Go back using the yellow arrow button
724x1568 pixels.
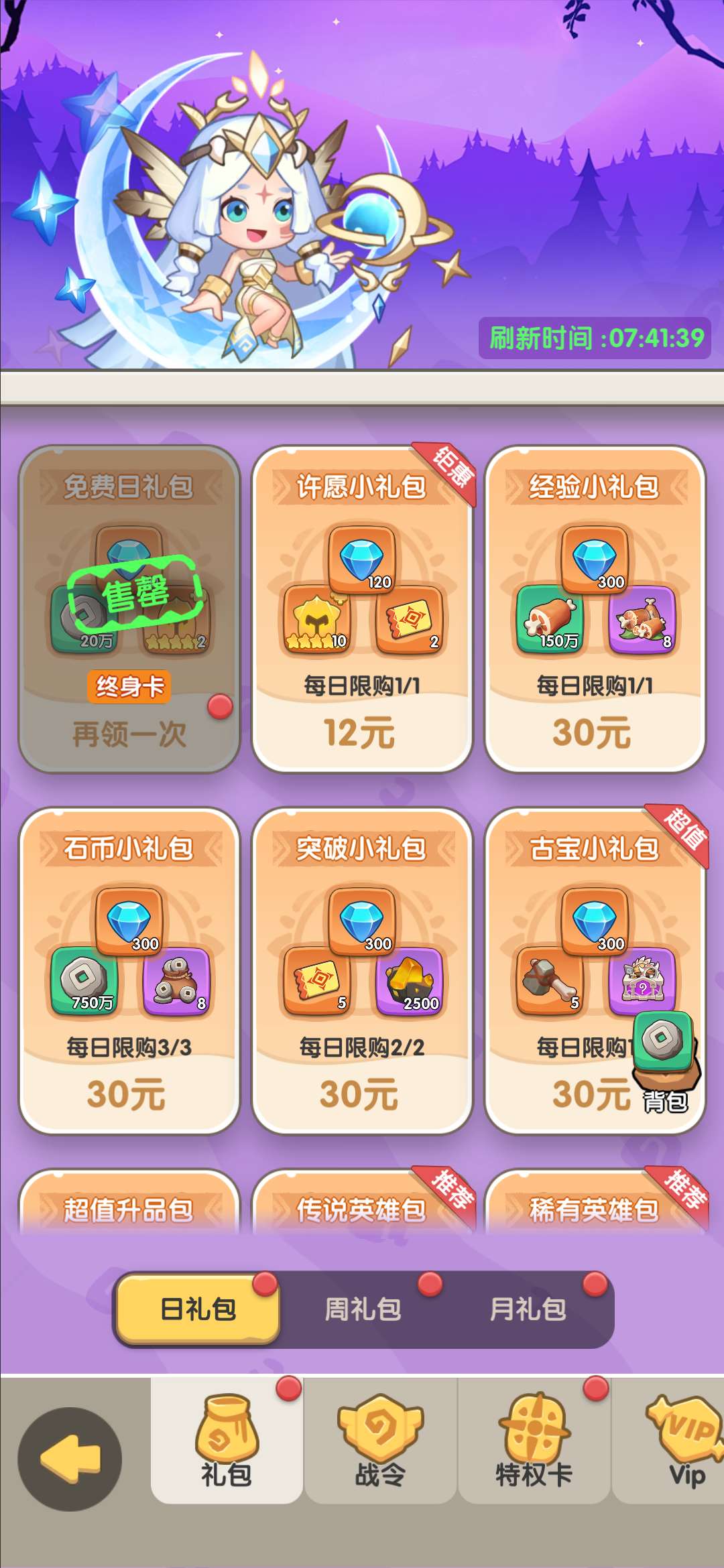pyautogui.click(x=70, y=1459)
